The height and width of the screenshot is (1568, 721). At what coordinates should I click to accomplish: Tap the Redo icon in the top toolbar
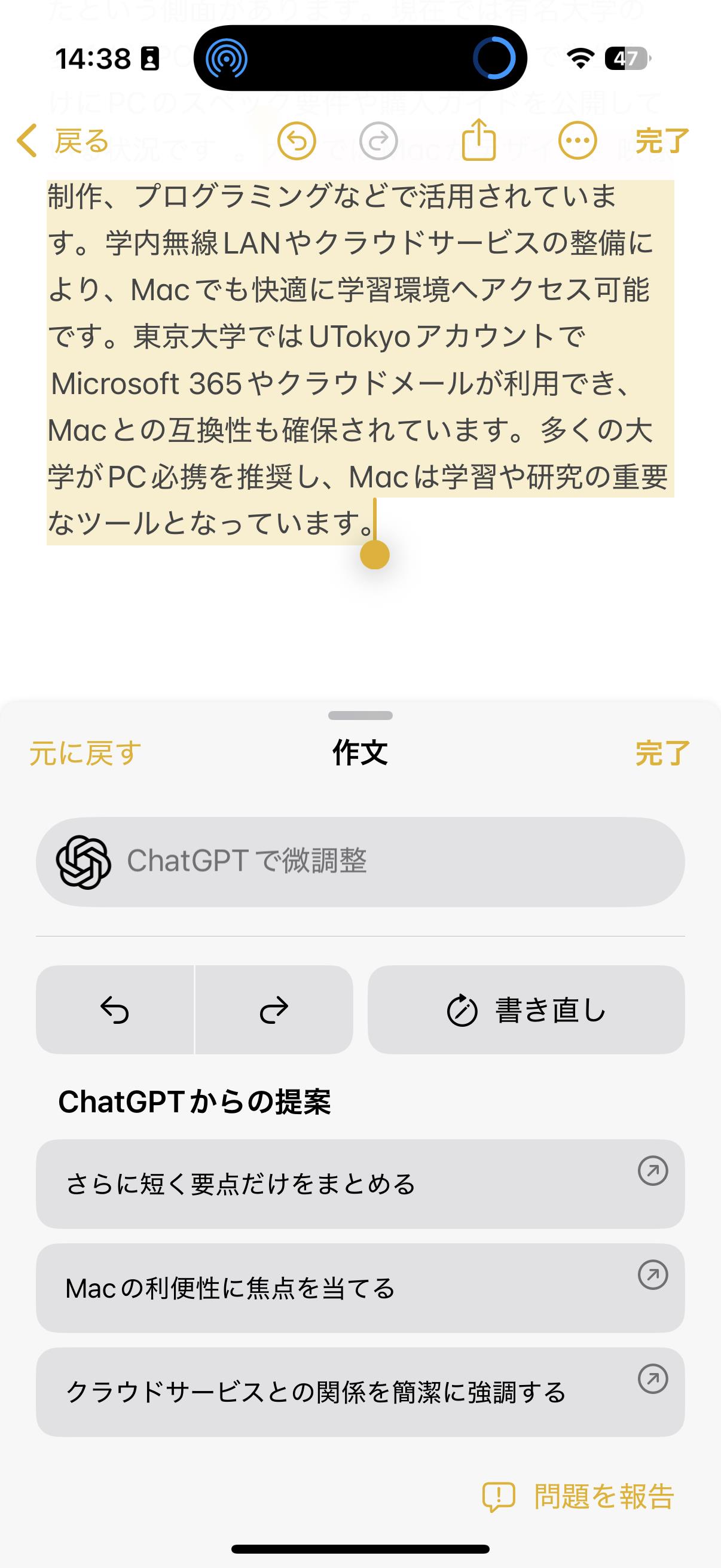click(x=377, y=141)
